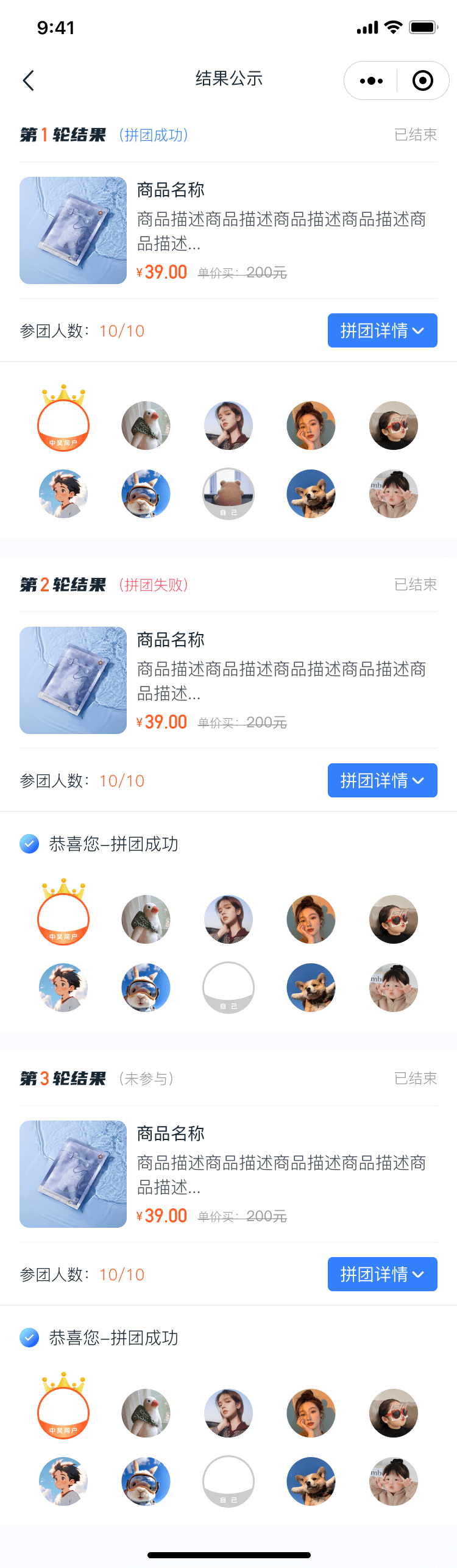Open the product card in round 1
457x1568 pixels.
[228, 230]
